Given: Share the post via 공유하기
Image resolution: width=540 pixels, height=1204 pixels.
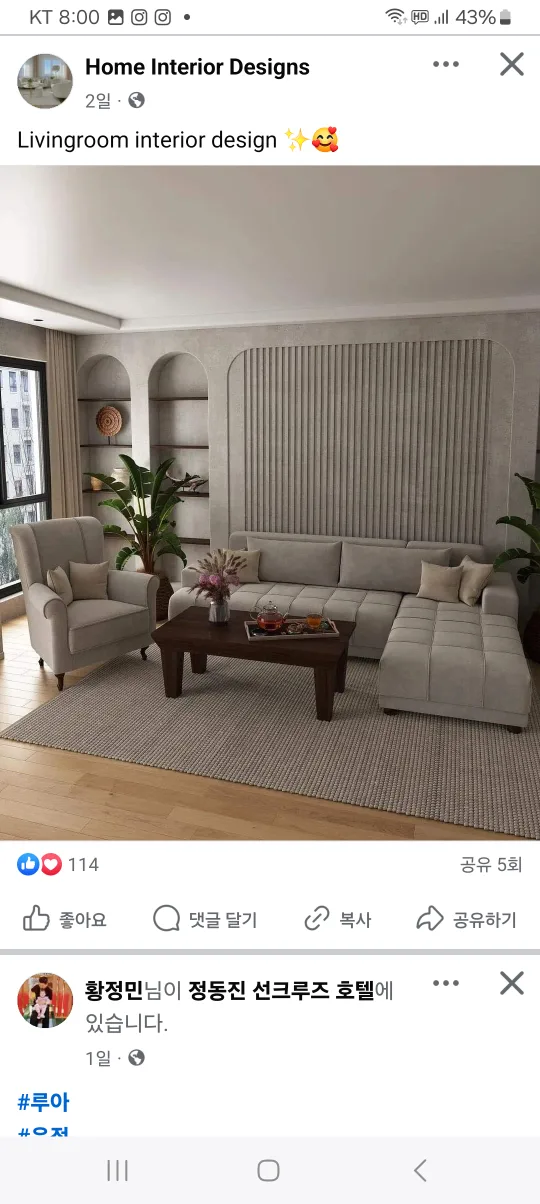Looking at the screenshot, I should (467, 919).
